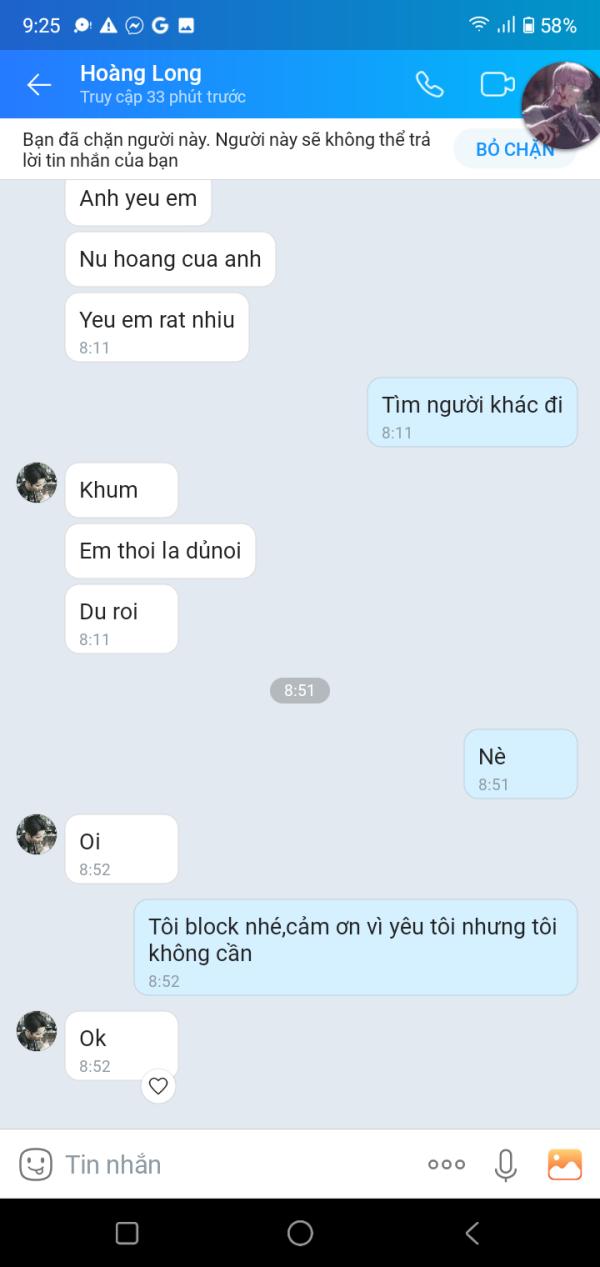
Task: Open recent apps overview
Action: point(127,1233)
